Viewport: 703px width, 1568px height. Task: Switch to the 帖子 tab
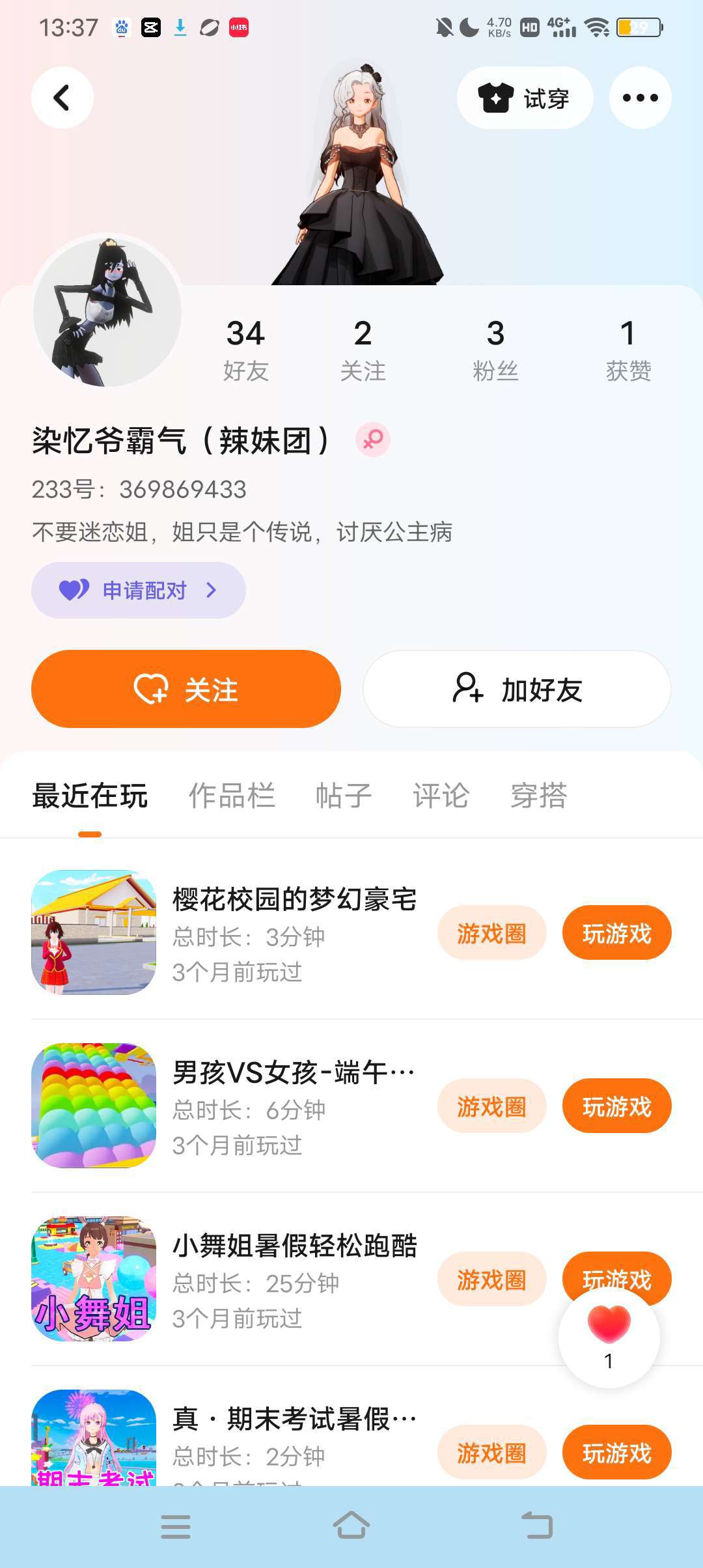343,796
